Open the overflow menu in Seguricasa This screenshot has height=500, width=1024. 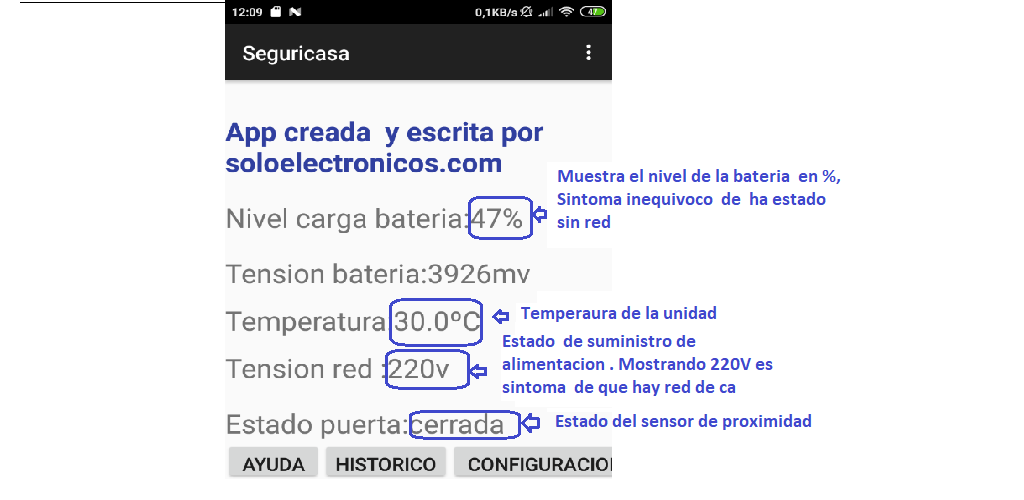point(588,53)
